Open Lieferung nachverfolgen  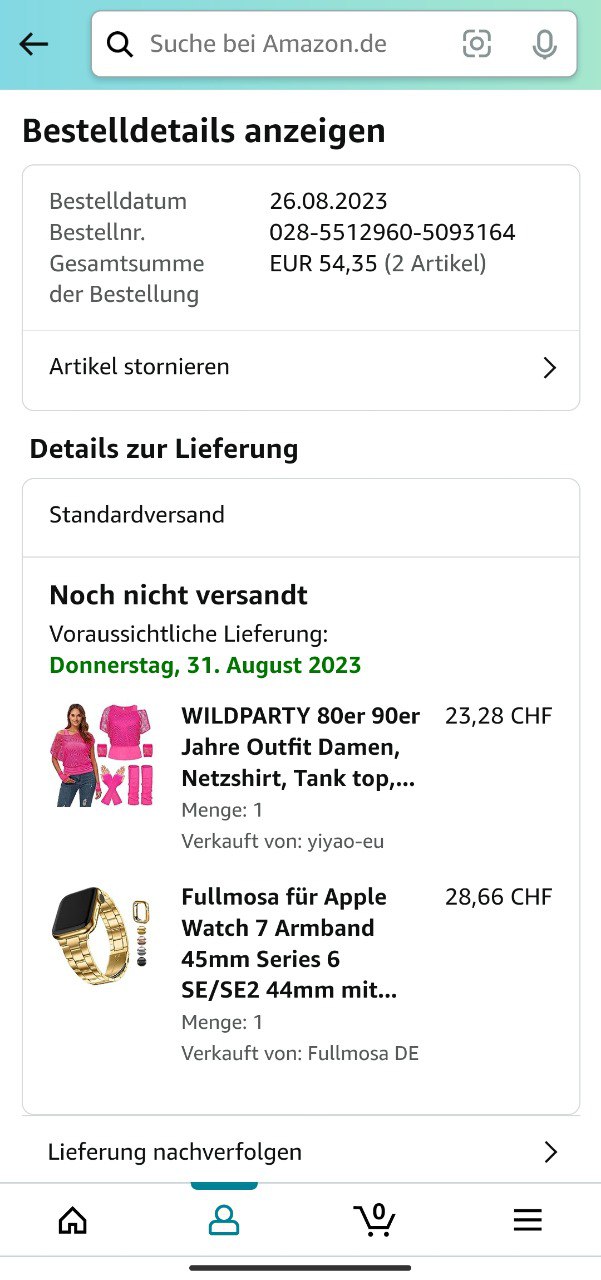(x=300, y=1152)
